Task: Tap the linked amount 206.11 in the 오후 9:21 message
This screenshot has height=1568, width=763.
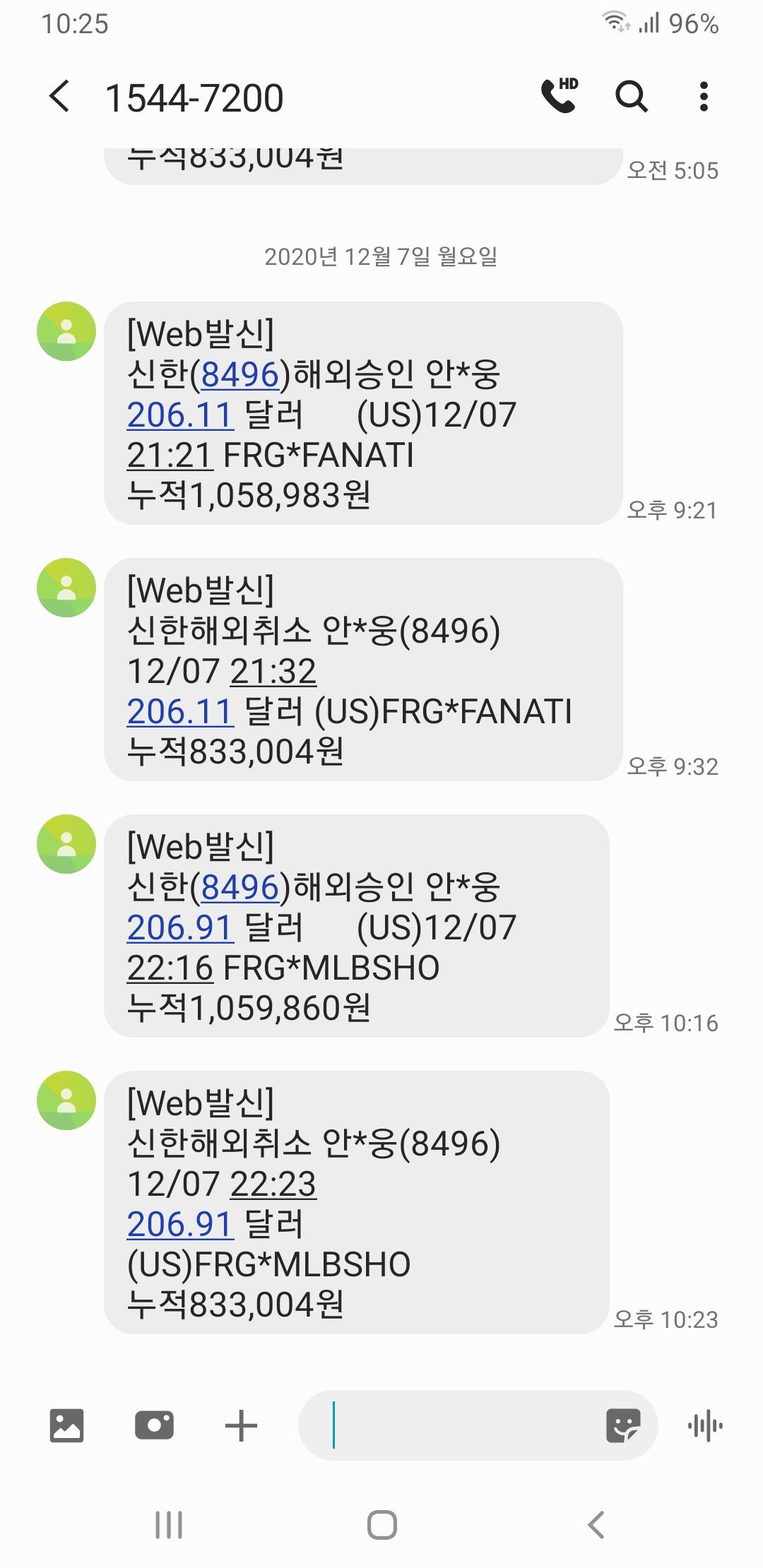Action: click(180, 415)
